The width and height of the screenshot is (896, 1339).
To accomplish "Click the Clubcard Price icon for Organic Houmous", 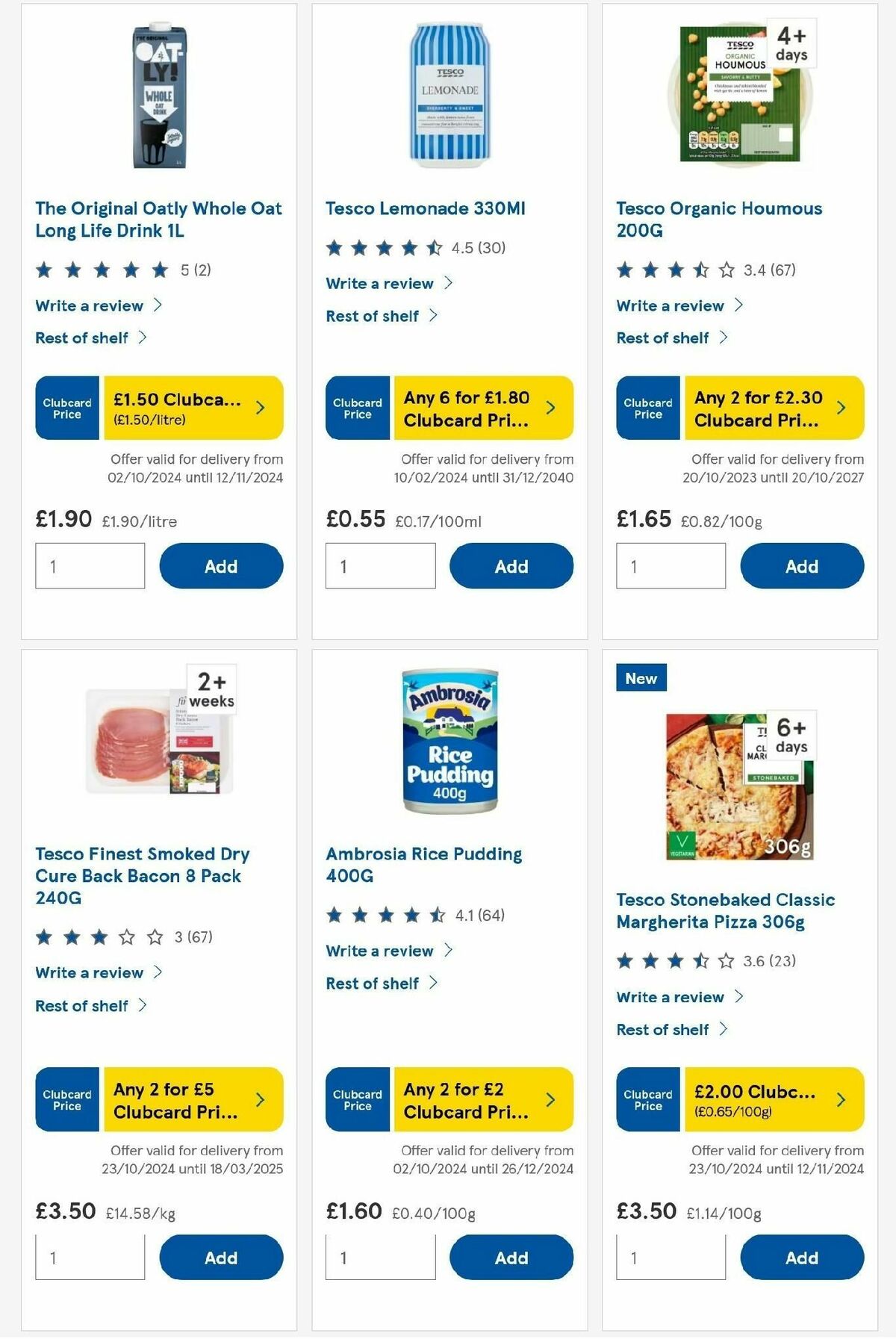I will 648,407.
